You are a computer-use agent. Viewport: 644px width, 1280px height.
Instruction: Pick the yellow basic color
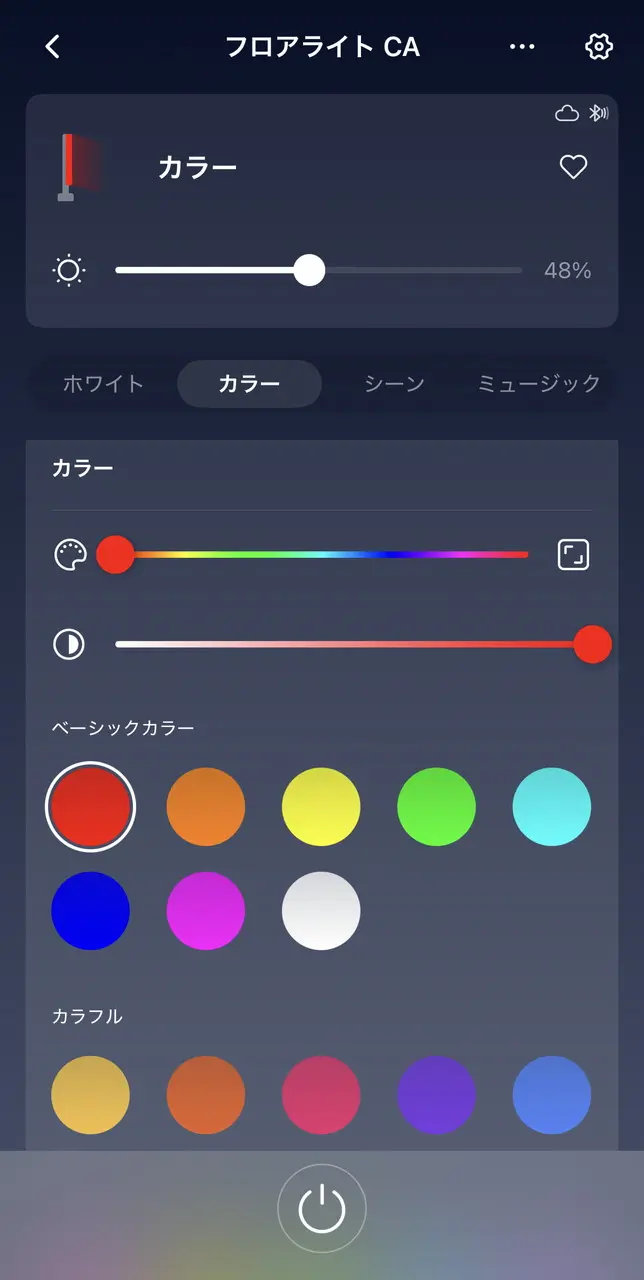tap(321, 807)
